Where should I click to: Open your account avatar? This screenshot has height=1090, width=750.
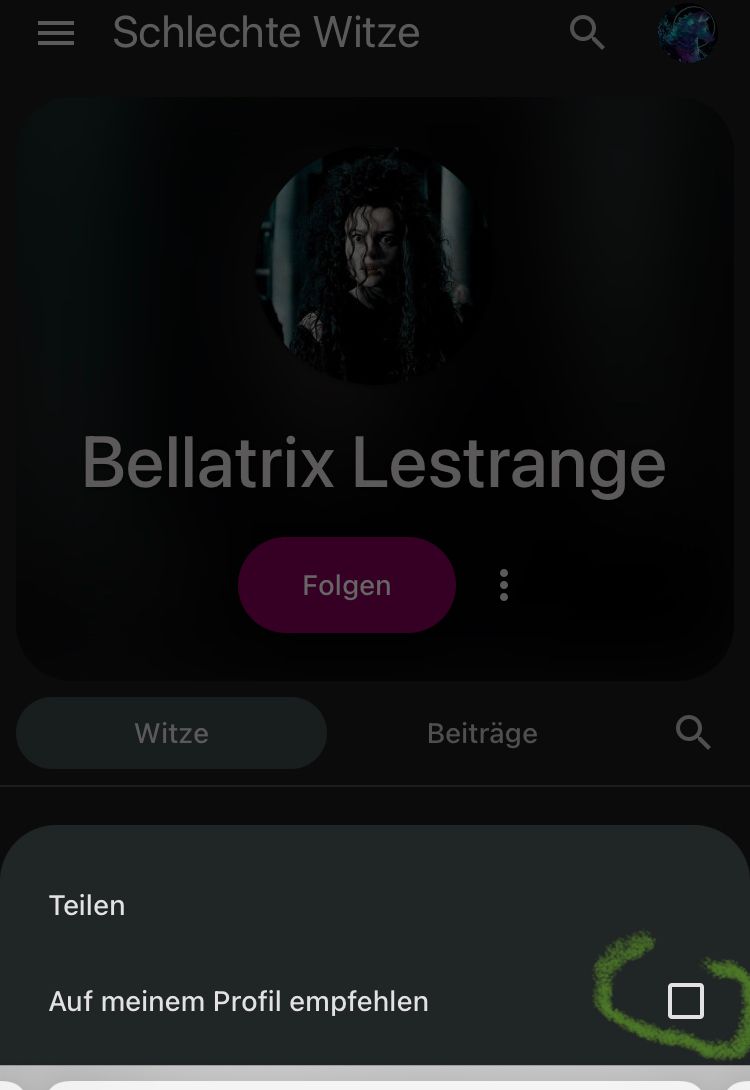click(x=687, y=33)
